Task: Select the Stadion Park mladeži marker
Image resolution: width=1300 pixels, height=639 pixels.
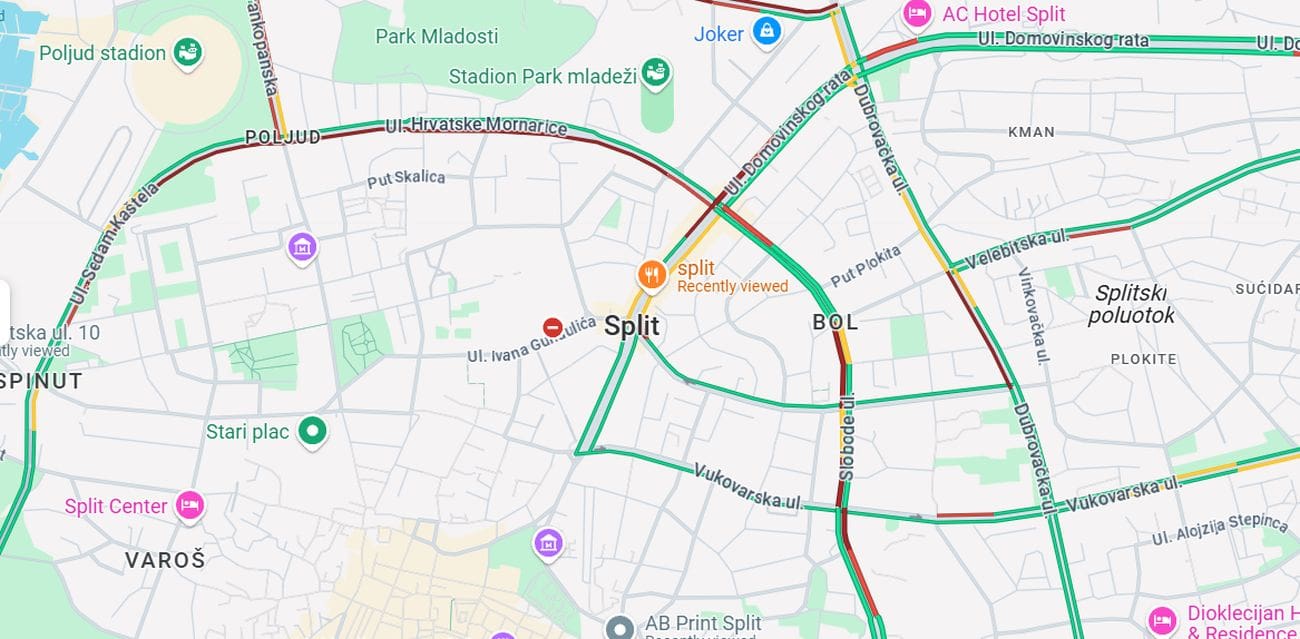Action: 656,73
